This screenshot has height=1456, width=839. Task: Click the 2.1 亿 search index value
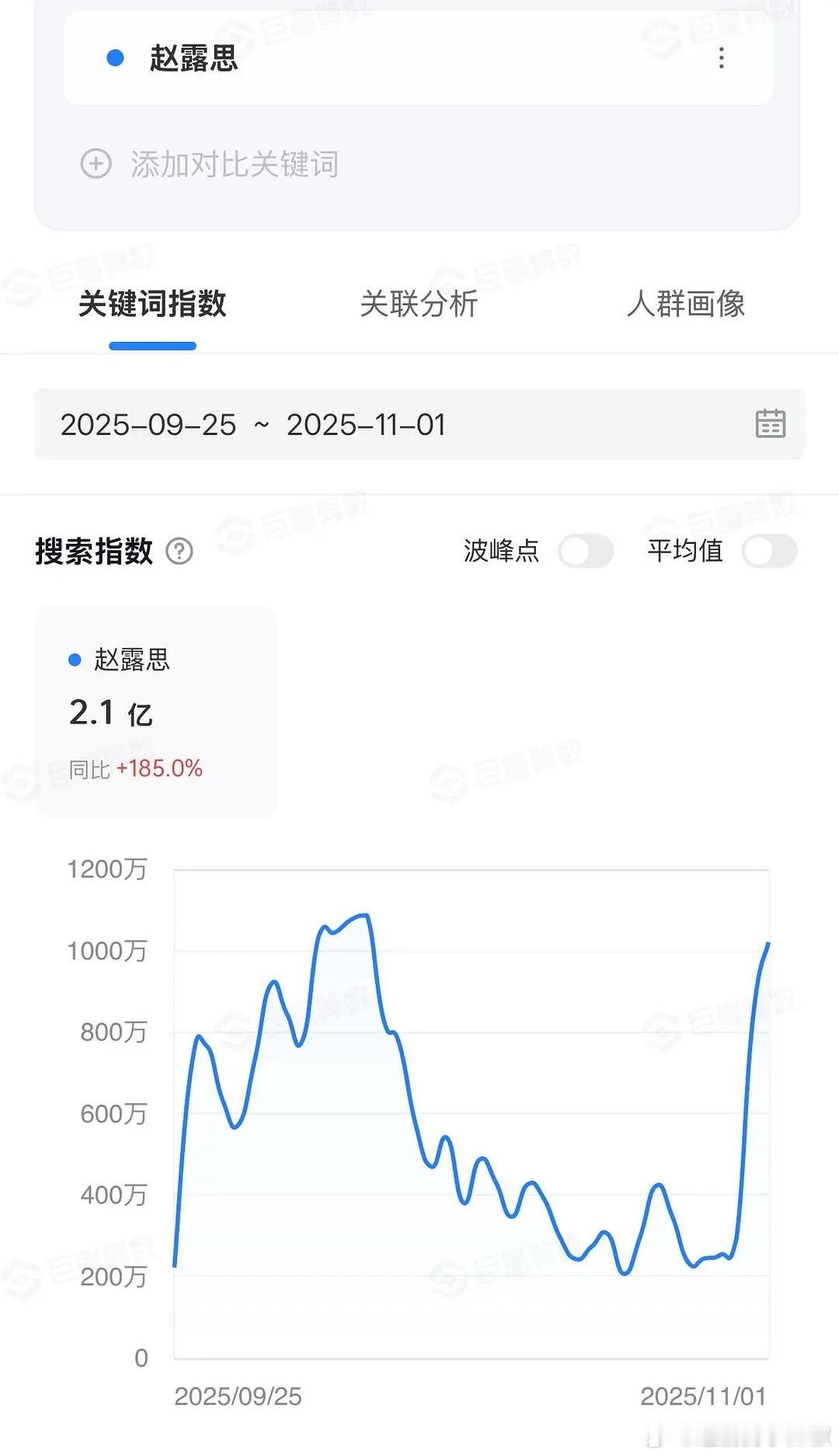pyautogui.click(x=111, y=712)
